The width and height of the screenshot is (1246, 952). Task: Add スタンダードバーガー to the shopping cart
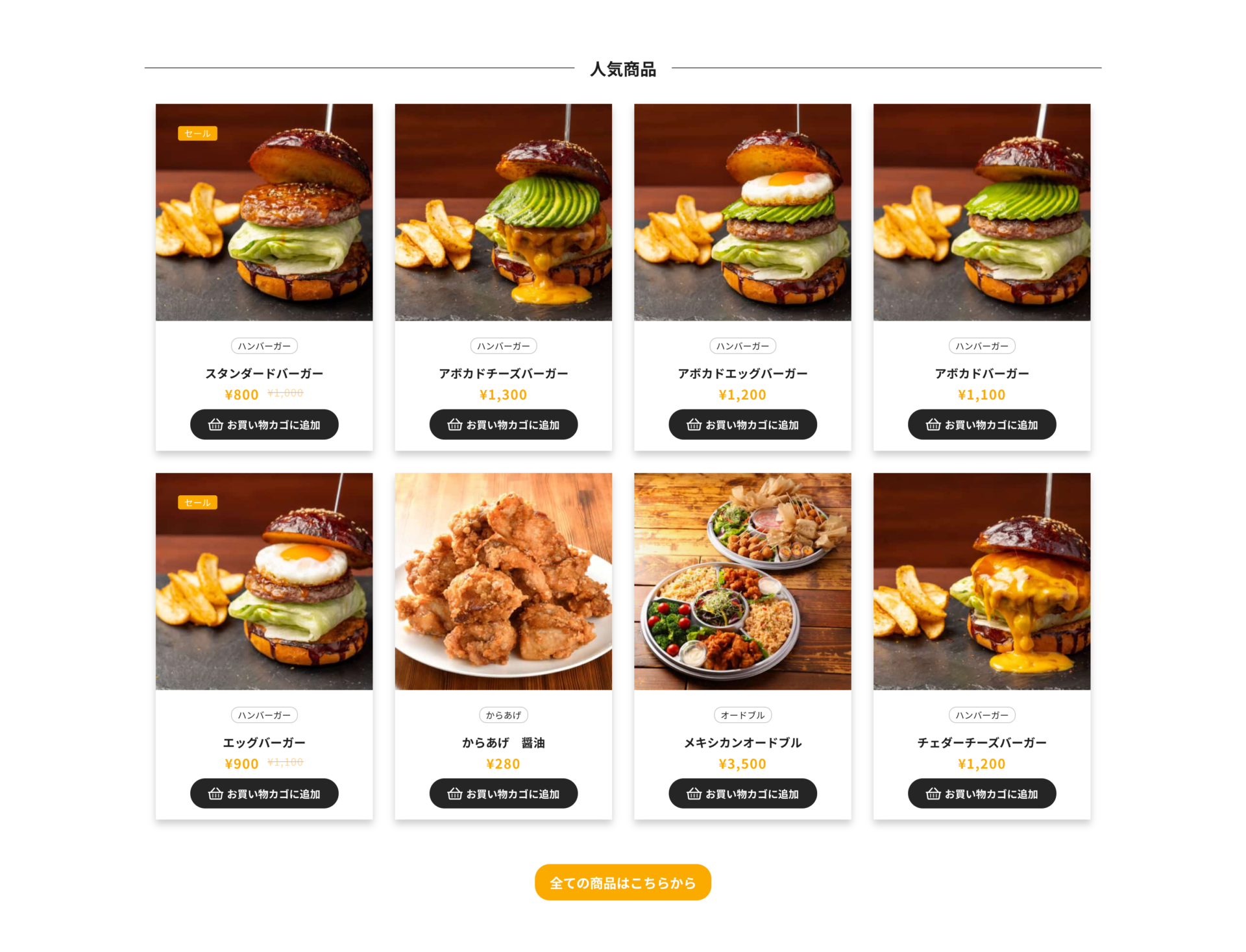(x=264, y=424)
